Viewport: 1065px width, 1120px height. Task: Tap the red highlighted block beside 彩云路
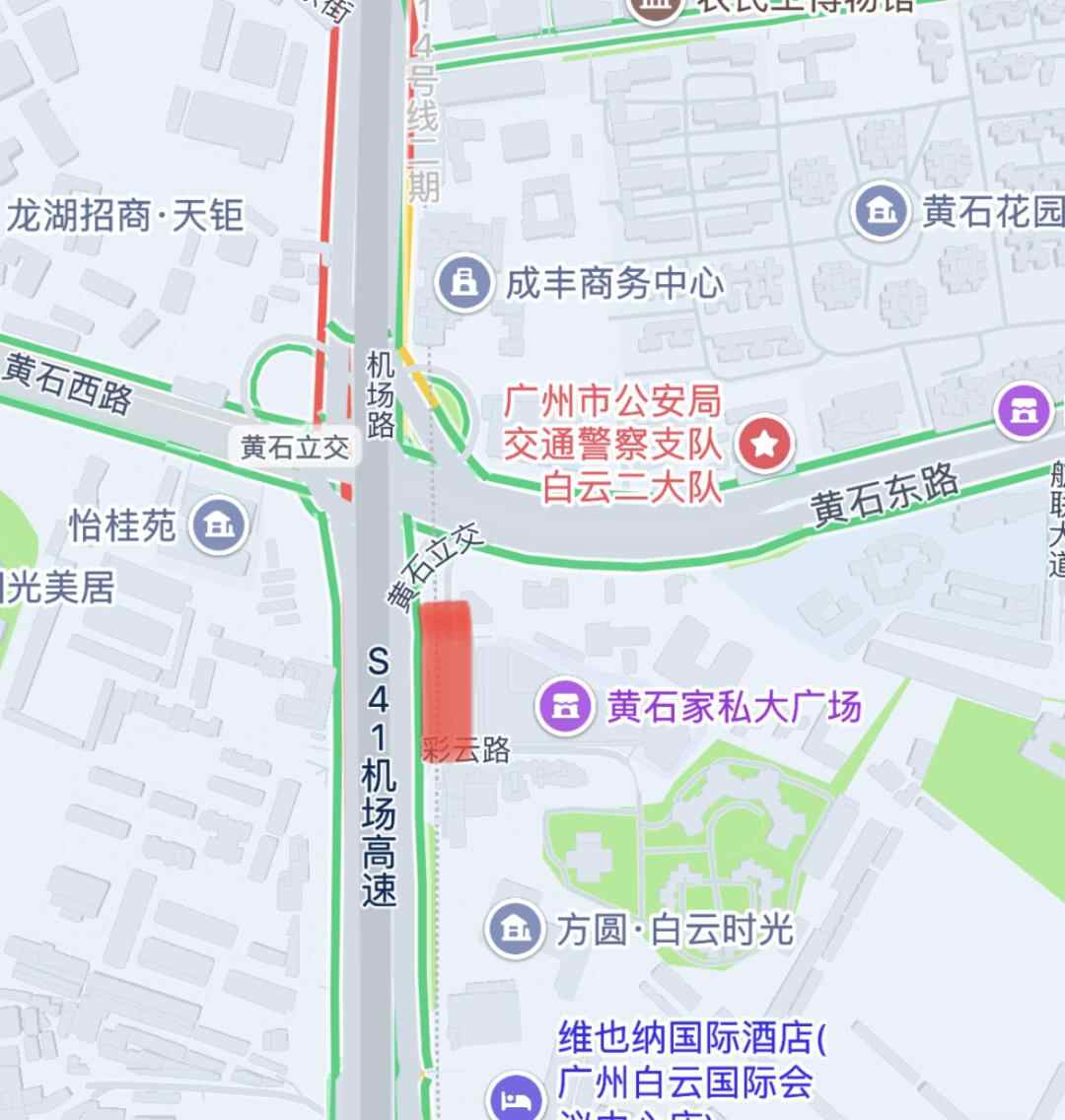445,680
